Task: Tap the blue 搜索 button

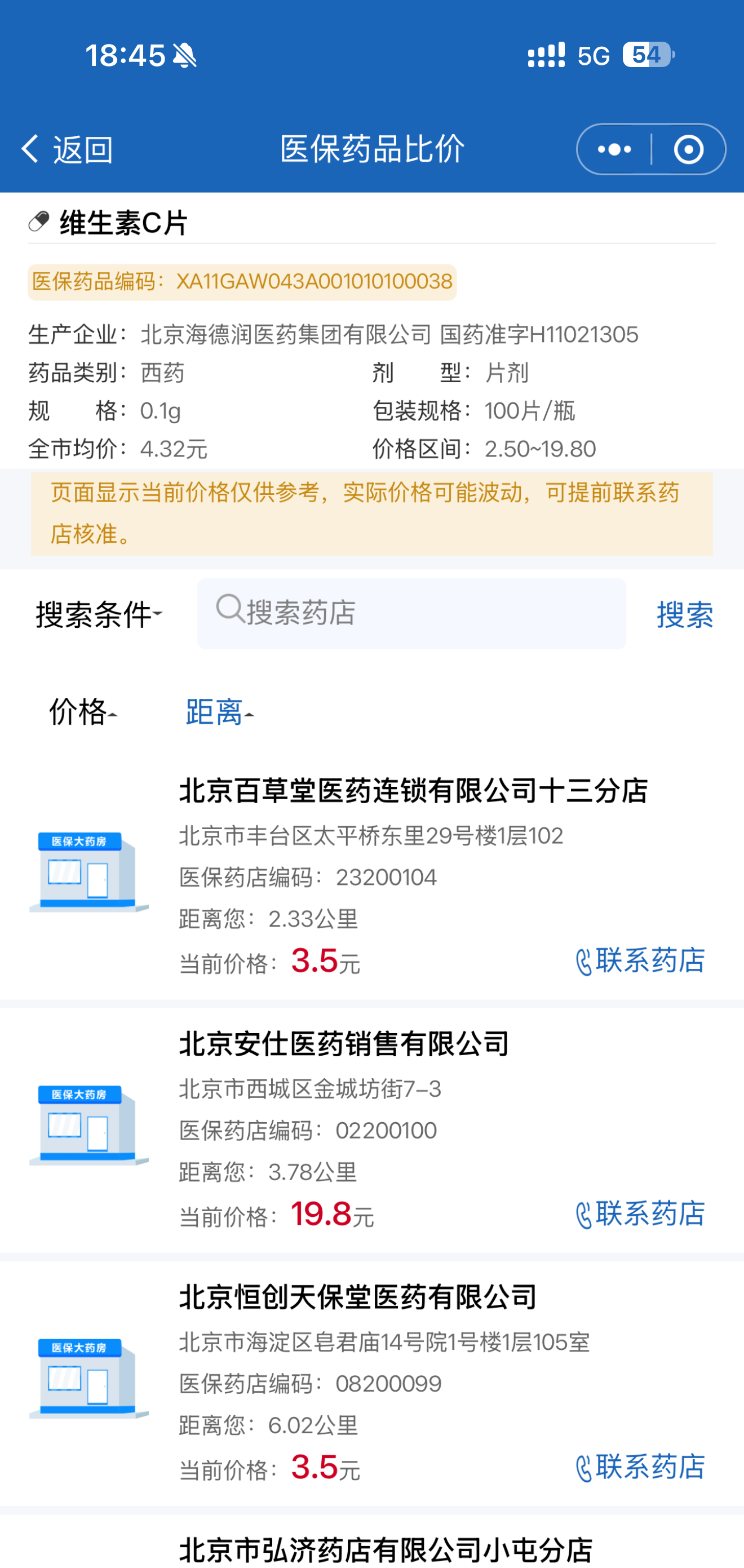Action: (x=684, y=614)
